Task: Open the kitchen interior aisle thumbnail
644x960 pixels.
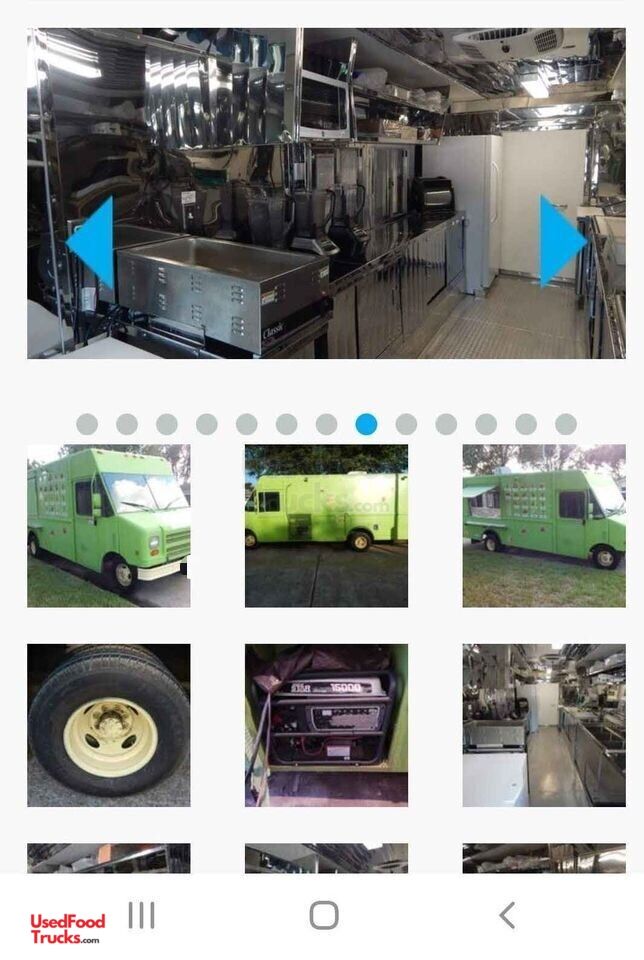Action: click(544, 725)
